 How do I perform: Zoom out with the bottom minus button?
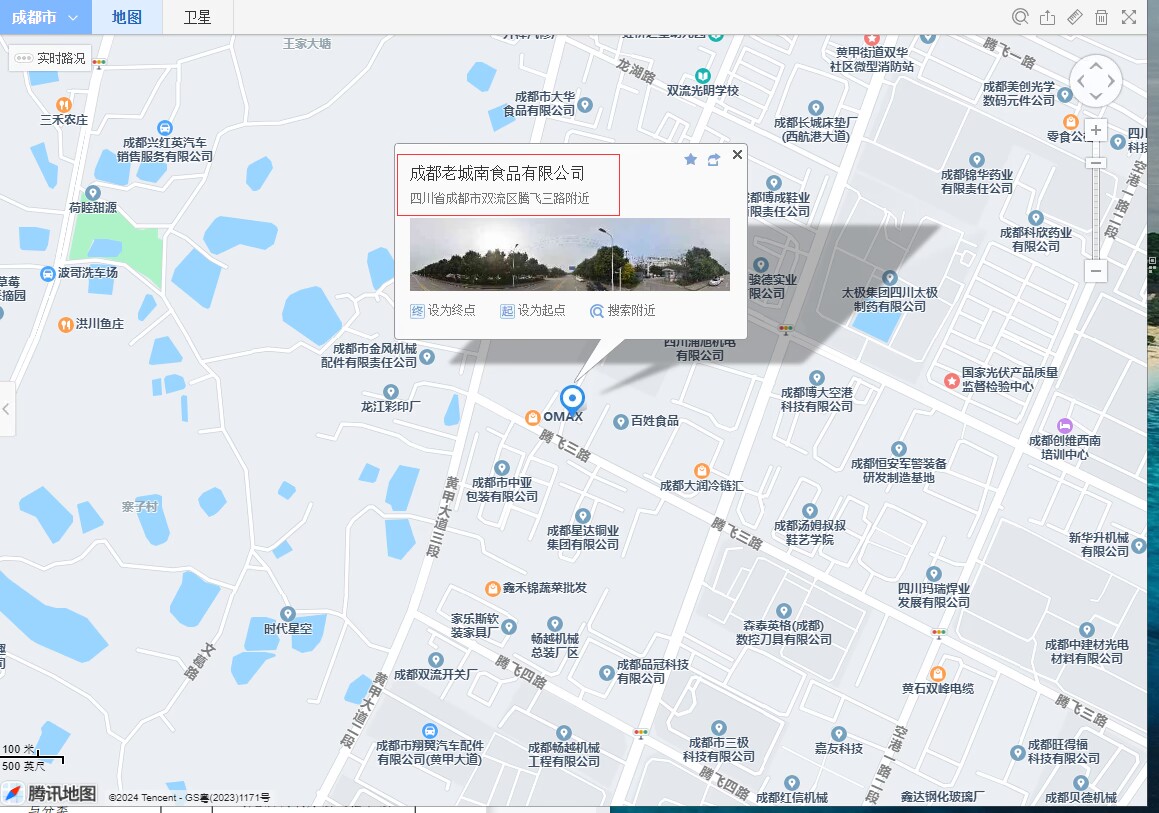coord(1096,270)
